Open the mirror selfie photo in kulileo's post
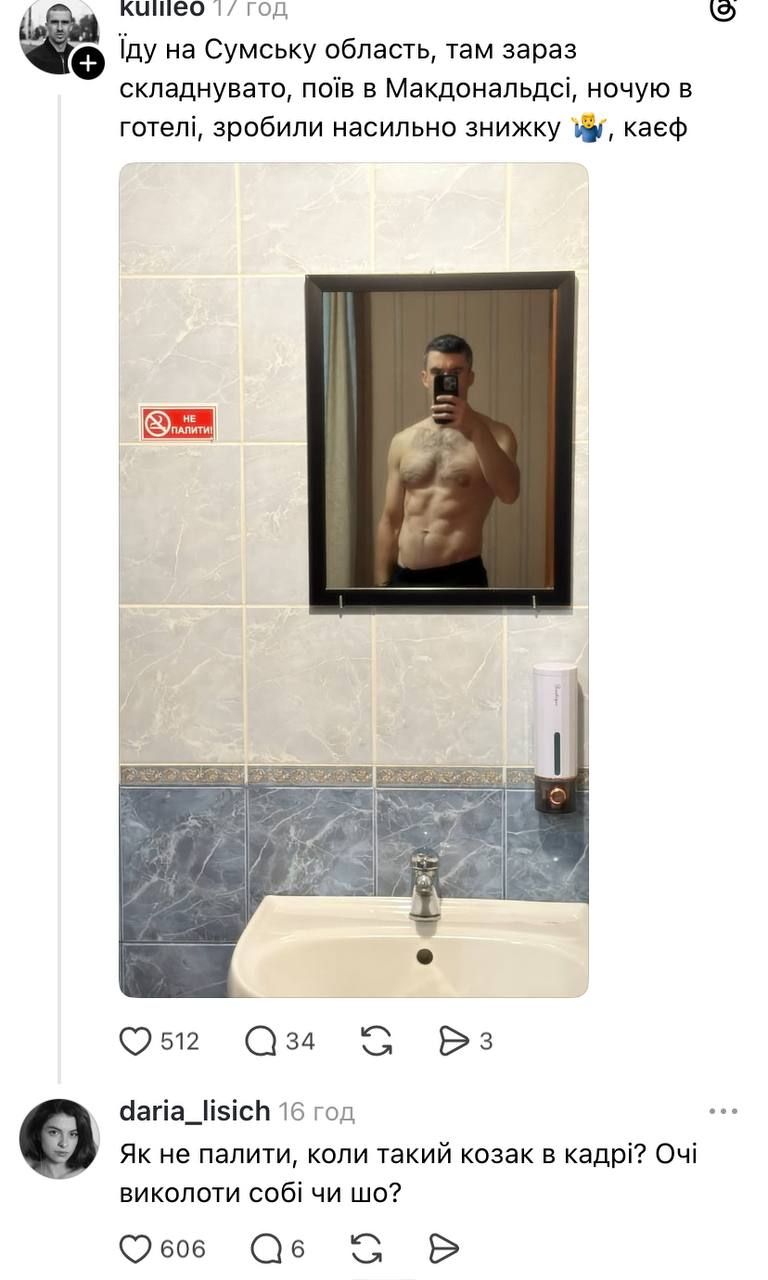The width and height of the screenshot is (768, 1280). [x=353, y=580]
